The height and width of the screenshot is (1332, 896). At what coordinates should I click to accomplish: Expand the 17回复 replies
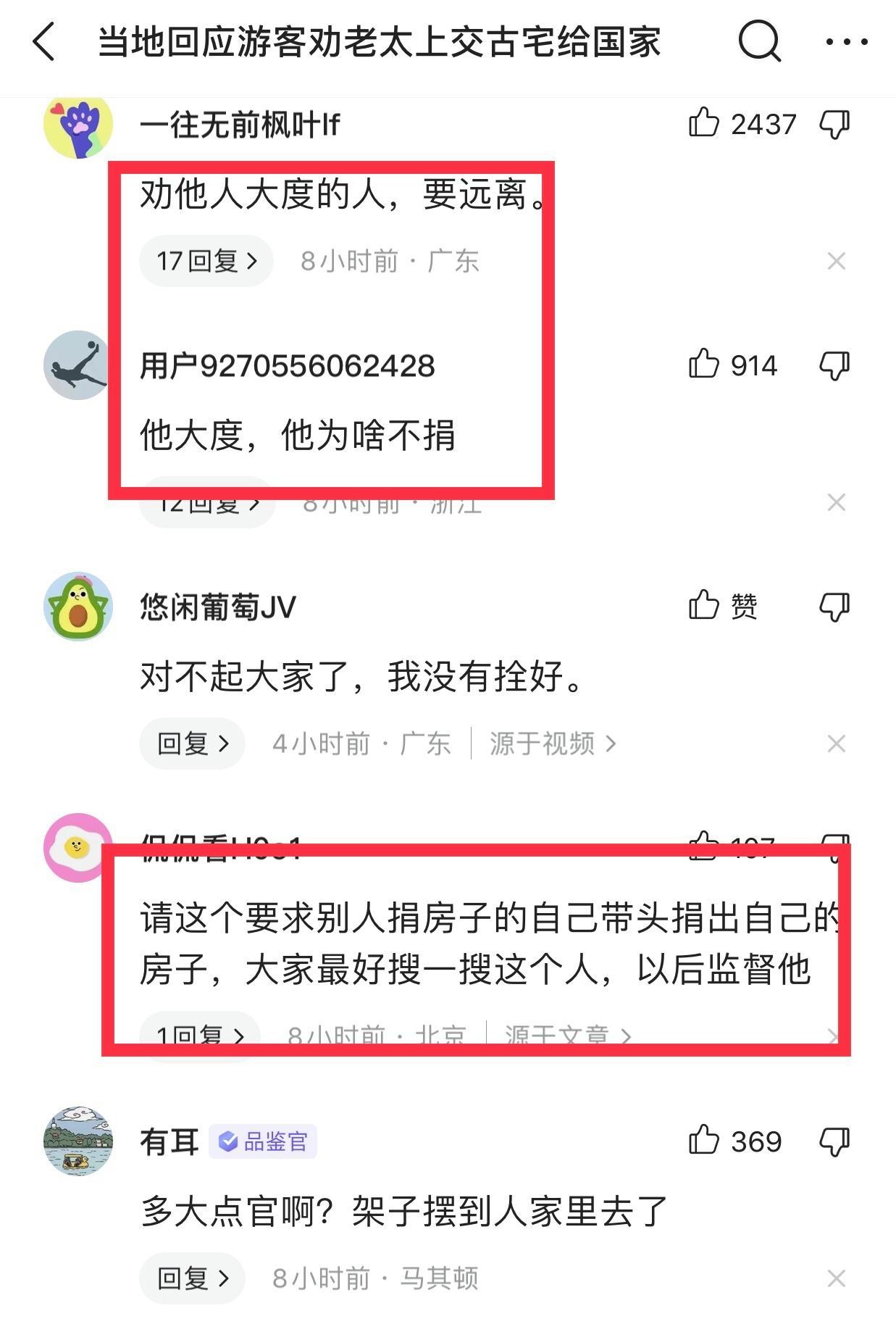pyautogui.click(x=206, y=261)
